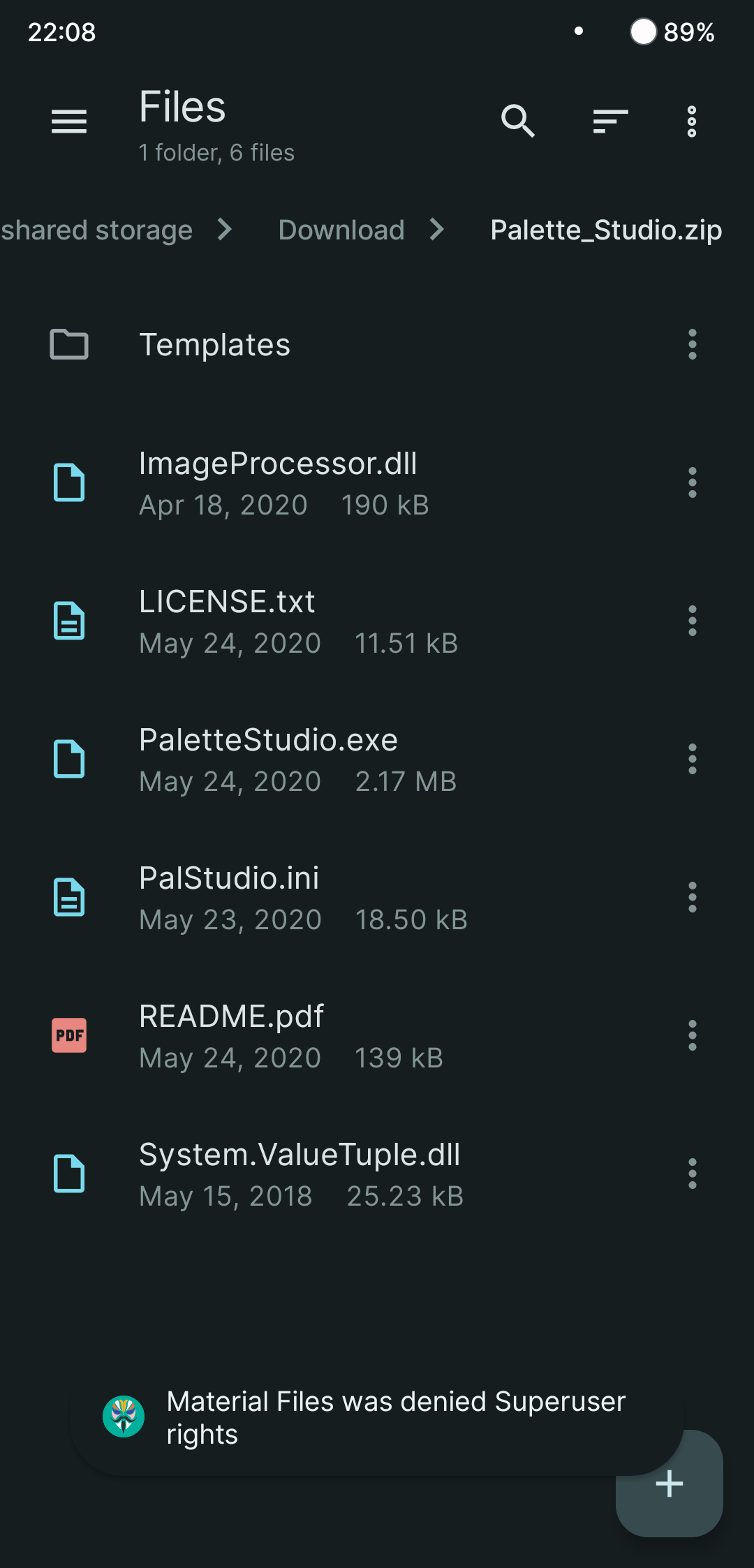Open PalStudio.ini file

point(314,897)
